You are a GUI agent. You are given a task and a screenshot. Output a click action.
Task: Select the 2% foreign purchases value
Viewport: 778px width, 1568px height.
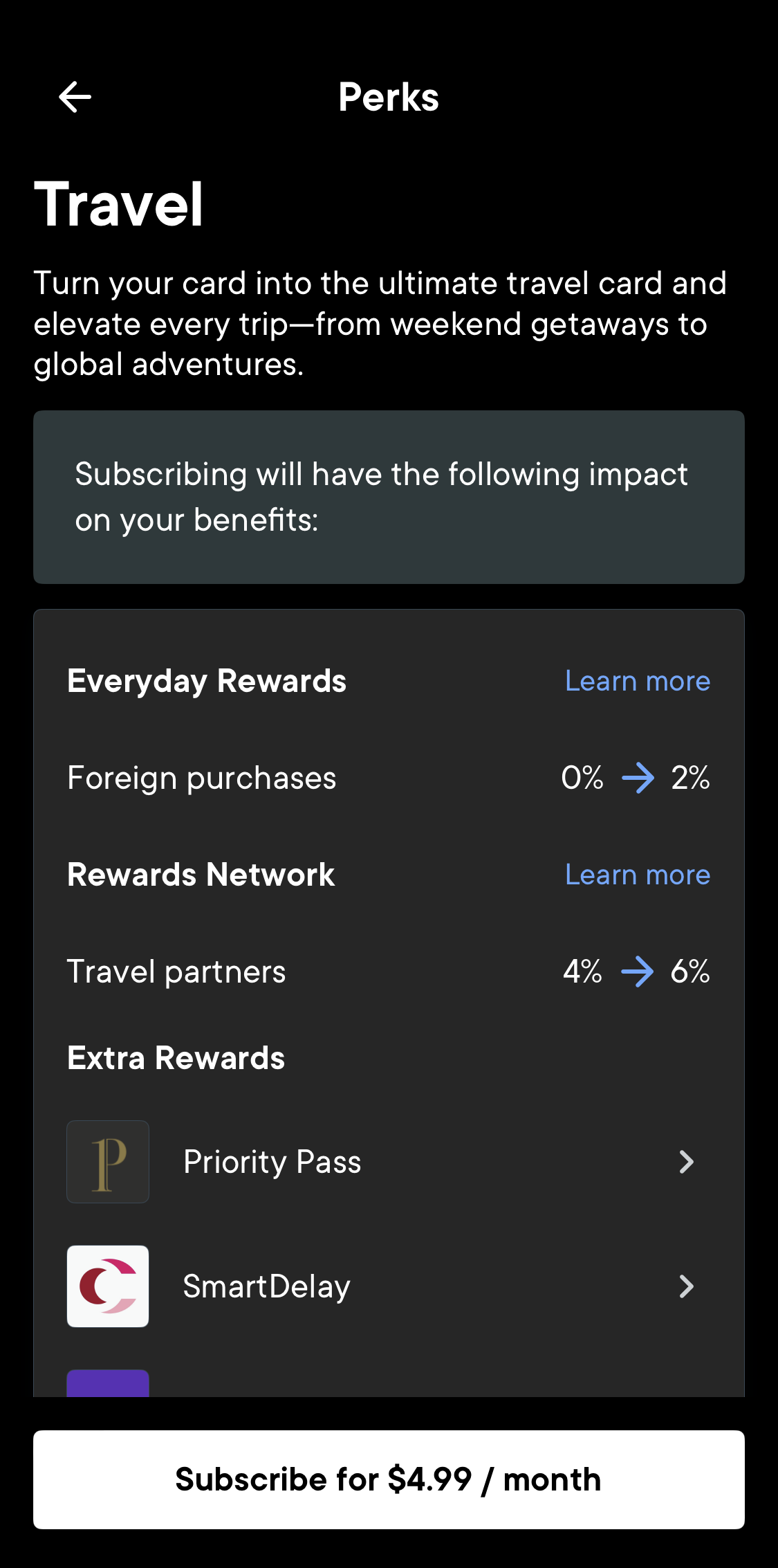coord(693,778)
